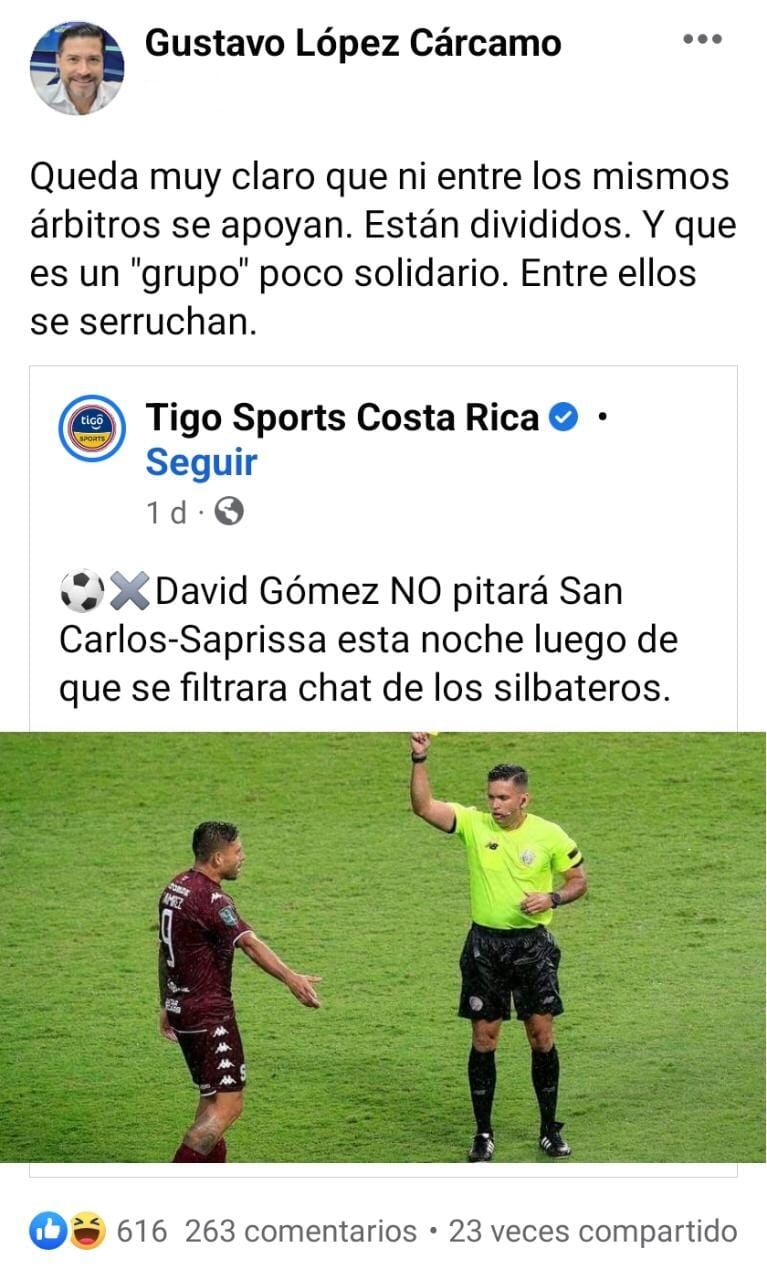Open Gustavo López Cárcamo's profile picture
The height and width of the screenshot is (1280, 767).
tap(77, 67)
